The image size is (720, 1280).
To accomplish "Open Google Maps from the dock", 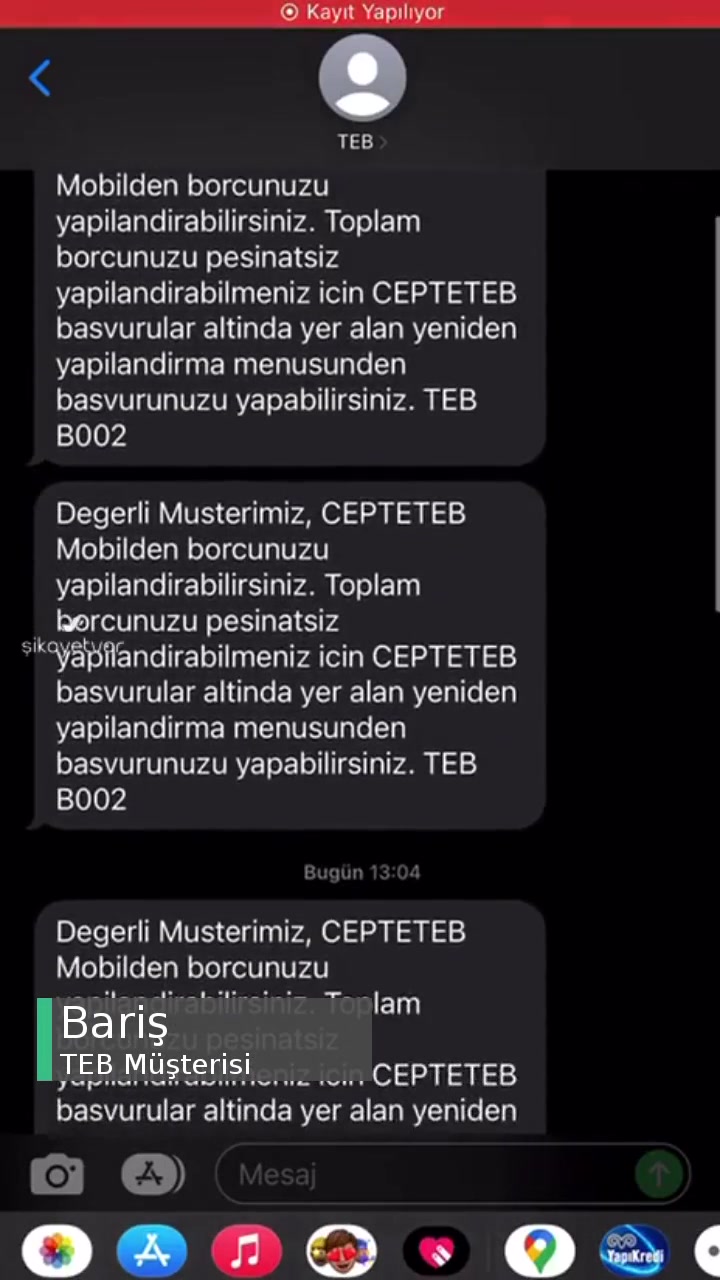I will pos(539,1250).
